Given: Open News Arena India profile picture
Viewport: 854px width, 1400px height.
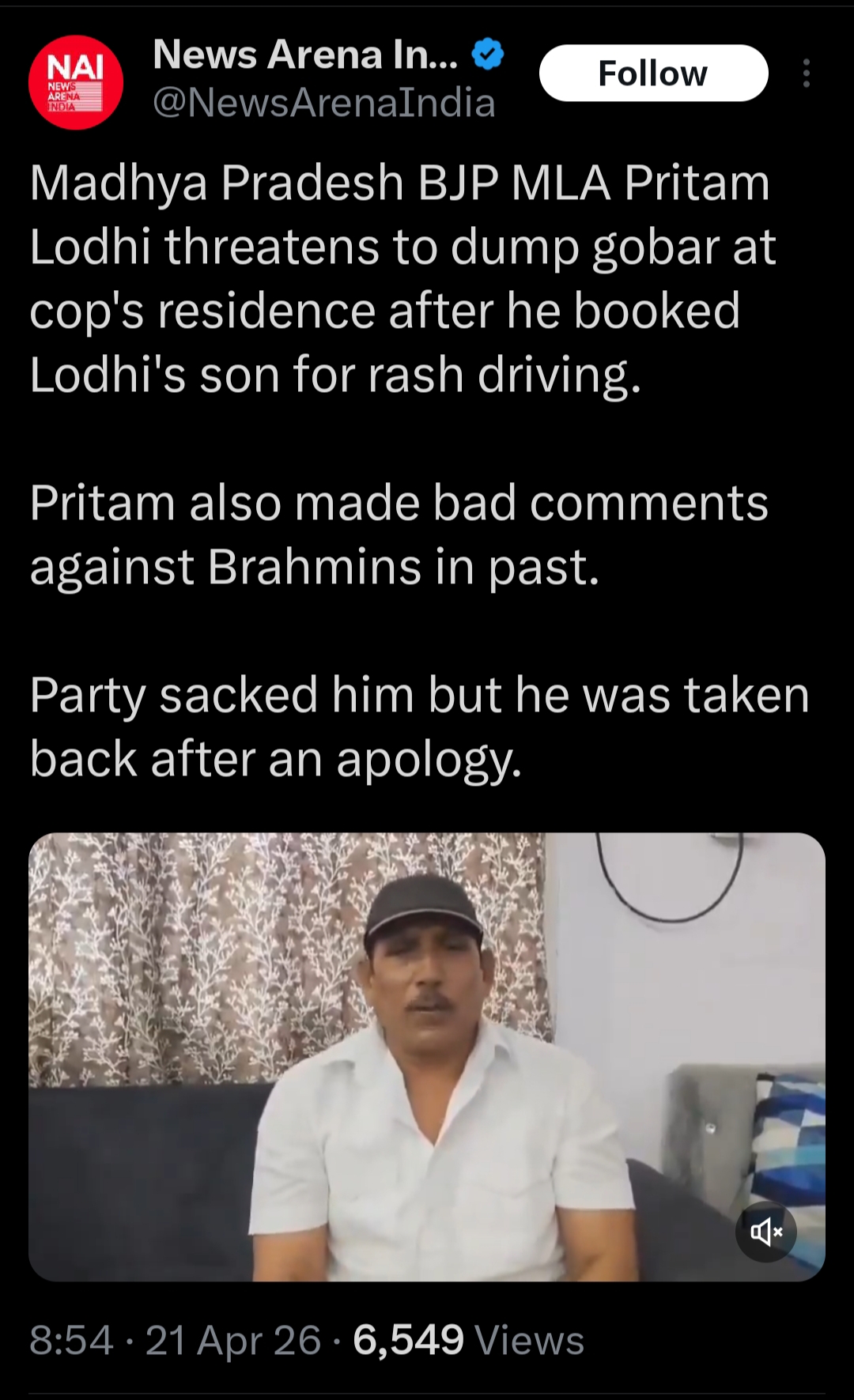Looking at the screenshot, I should point(76,82).
